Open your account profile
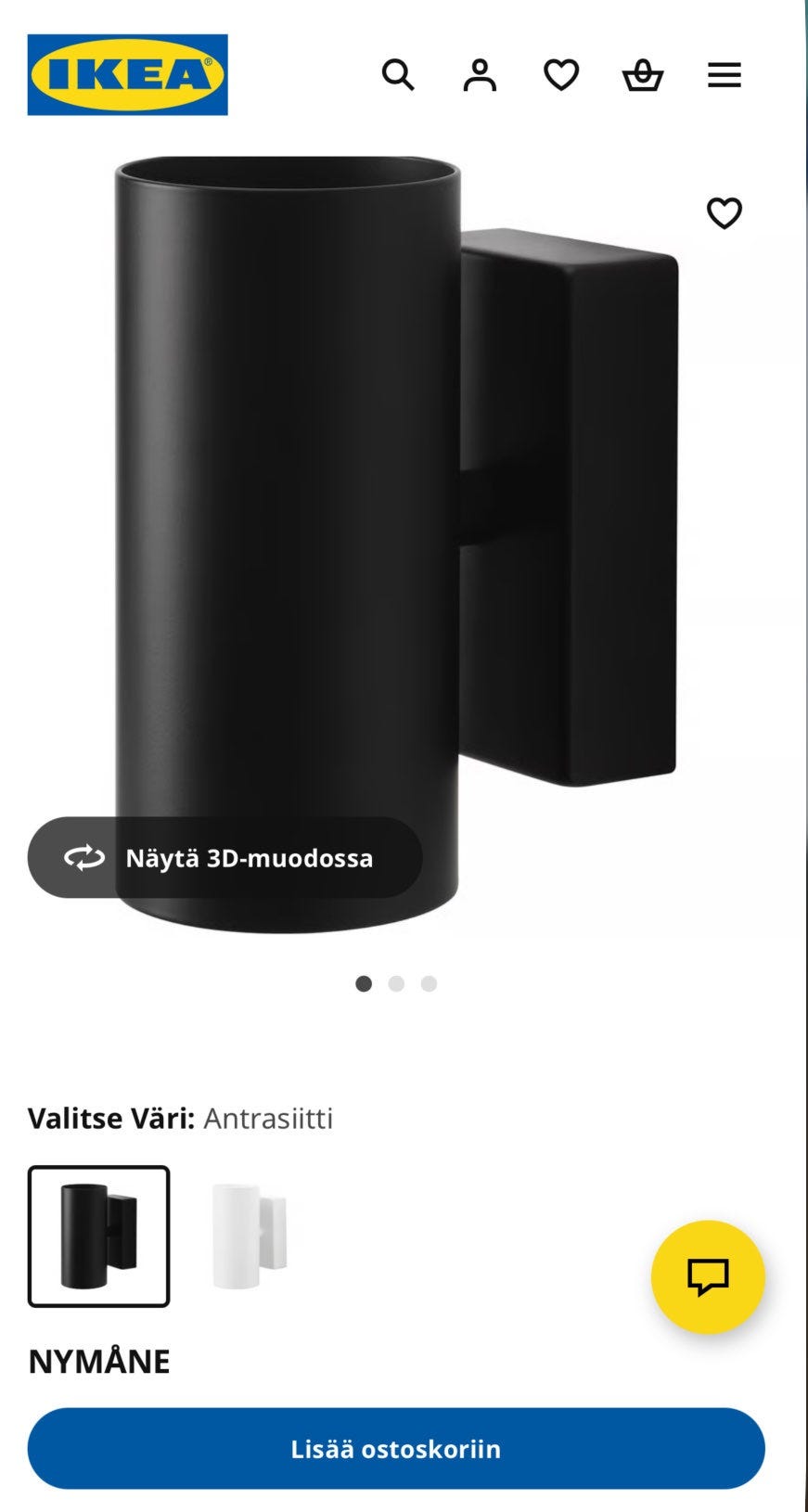This screenshot has height=1512, width=808. coord(481,75)
